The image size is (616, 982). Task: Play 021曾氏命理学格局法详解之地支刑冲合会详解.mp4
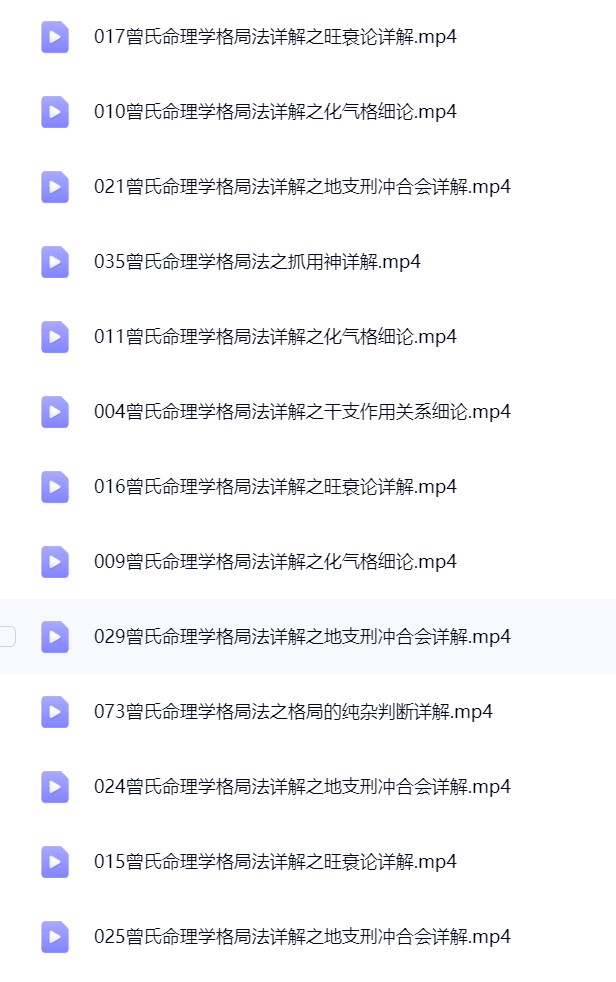(302, 187)
